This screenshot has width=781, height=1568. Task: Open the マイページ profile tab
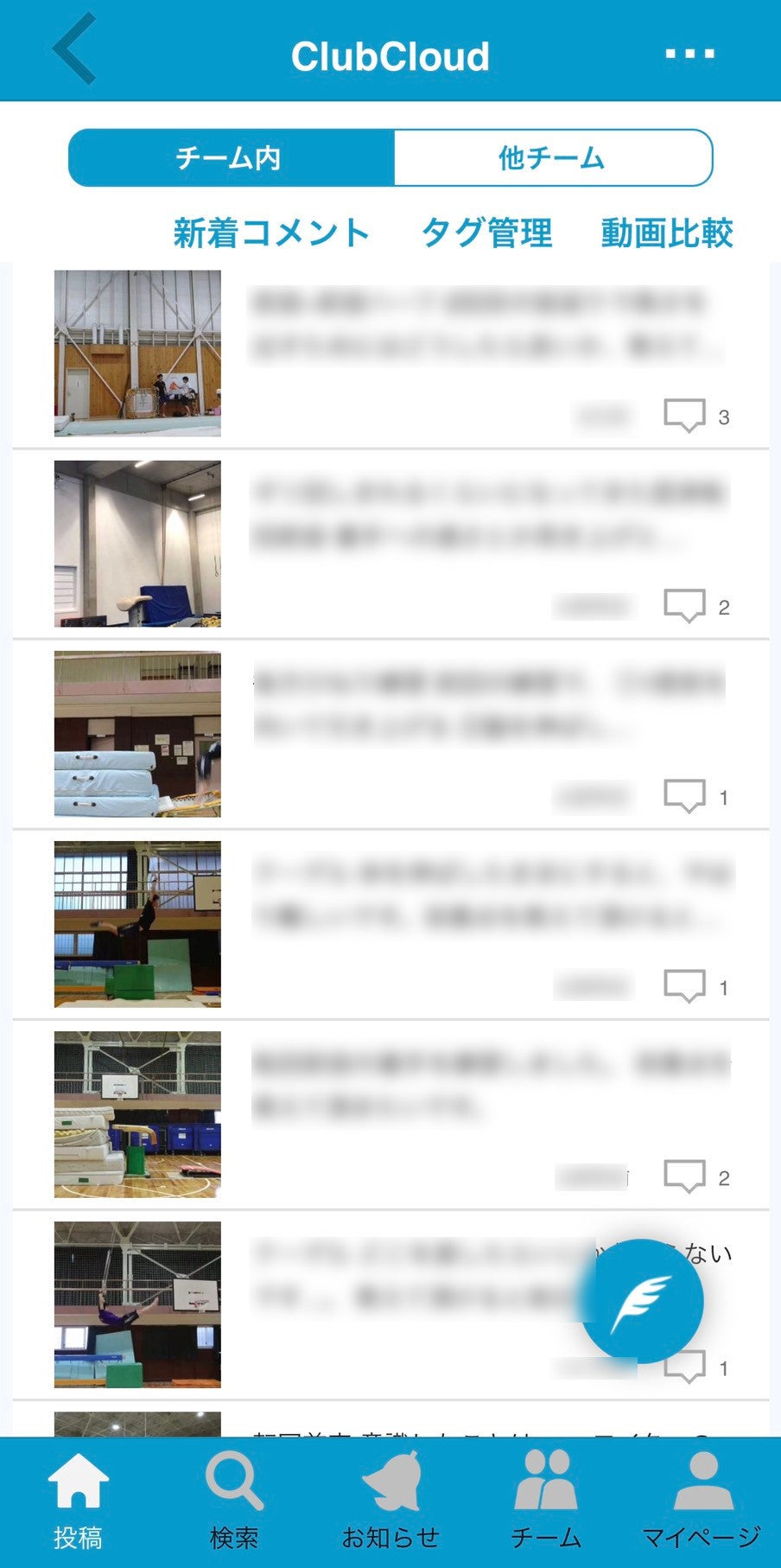(x=702, y=1501)
